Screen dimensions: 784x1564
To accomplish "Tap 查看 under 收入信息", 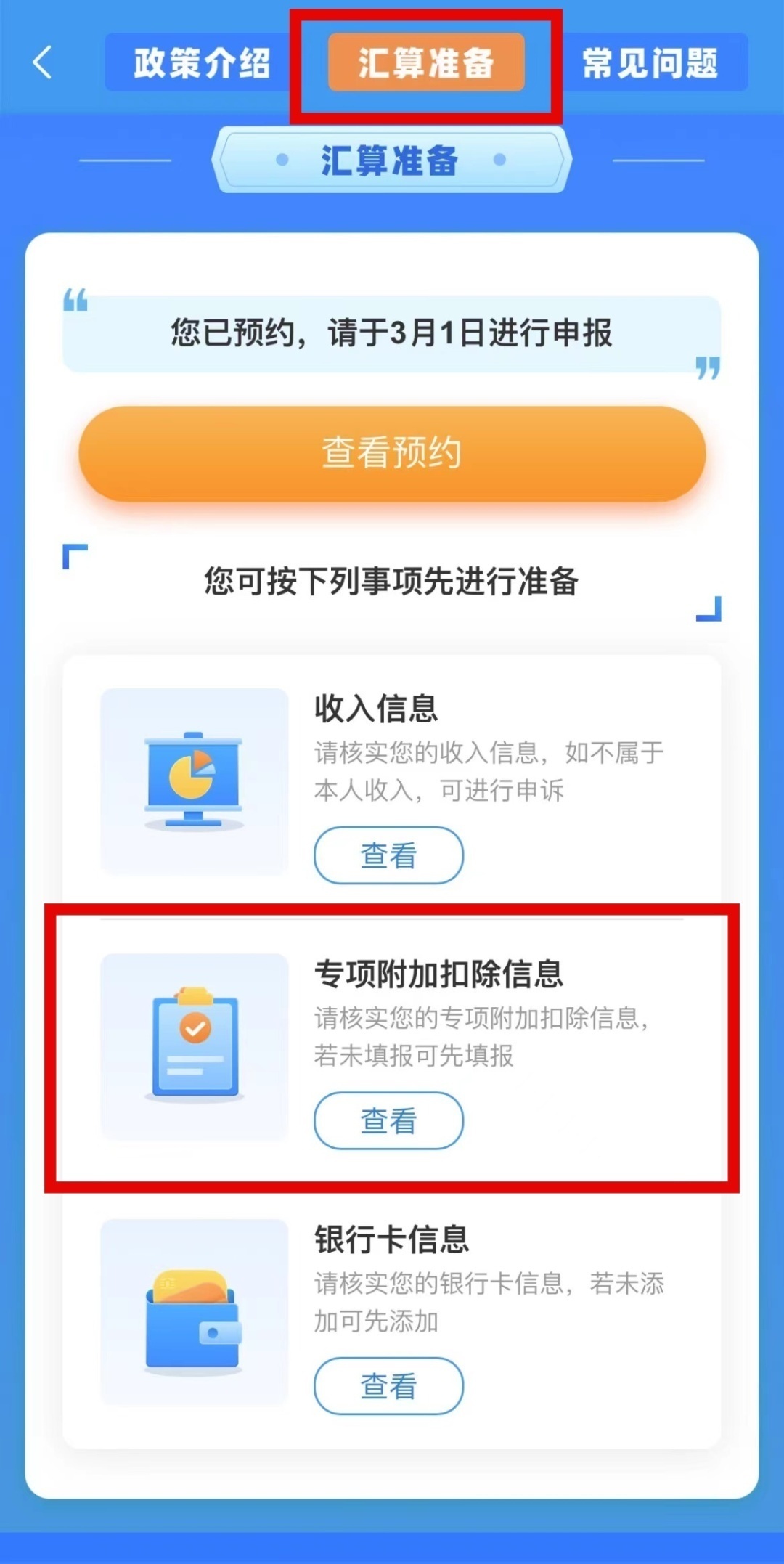I will pyautogui.click(x=388, y=855).
